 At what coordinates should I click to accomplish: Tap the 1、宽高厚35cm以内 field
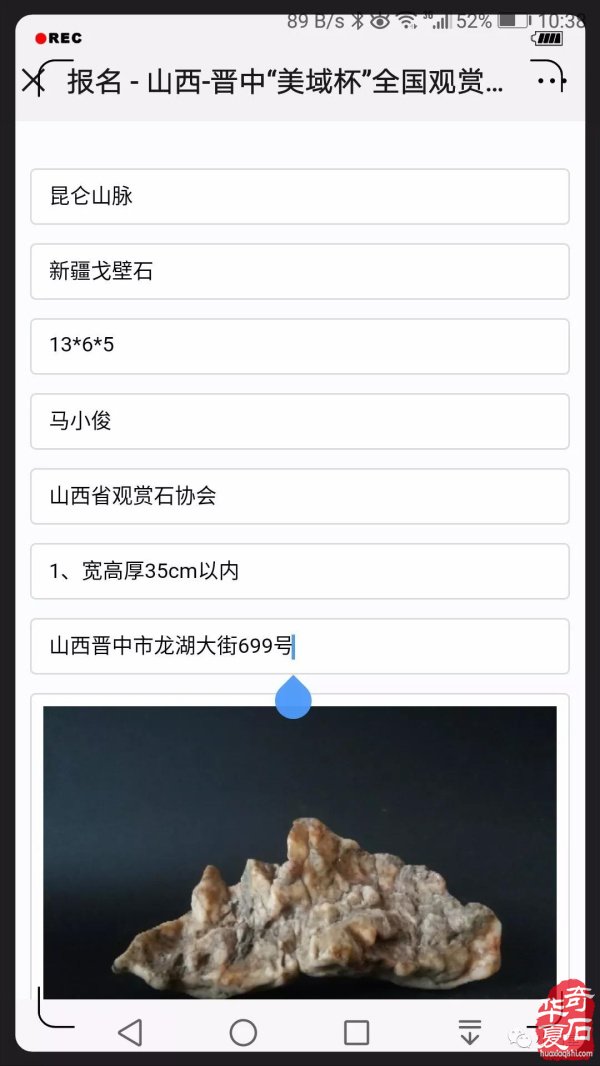tap(300, 571)
